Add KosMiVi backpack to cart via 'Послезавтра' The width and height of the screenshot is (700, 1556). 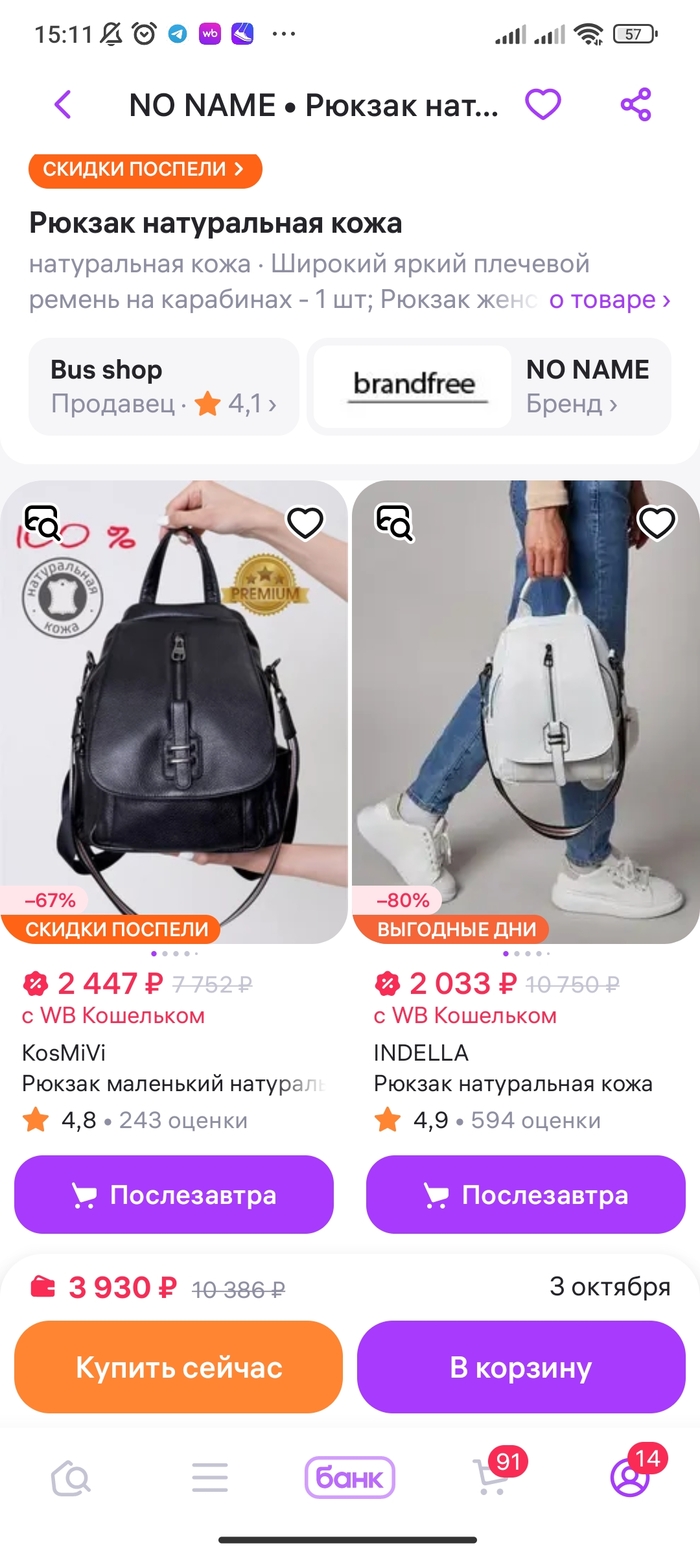tap(173, 1195)
